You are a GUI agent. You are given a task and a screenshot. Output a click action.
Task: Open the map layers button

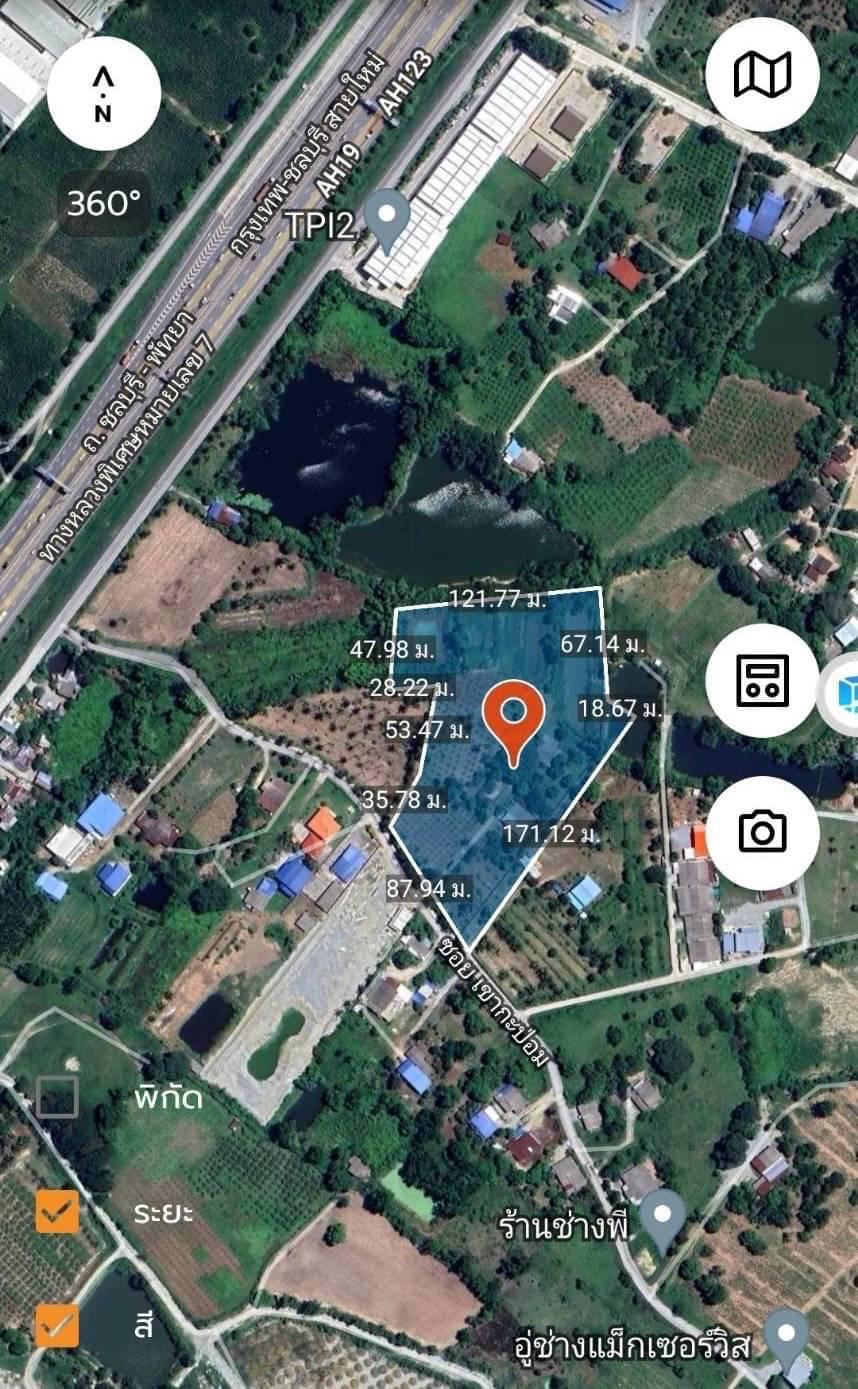coord(762,75)
